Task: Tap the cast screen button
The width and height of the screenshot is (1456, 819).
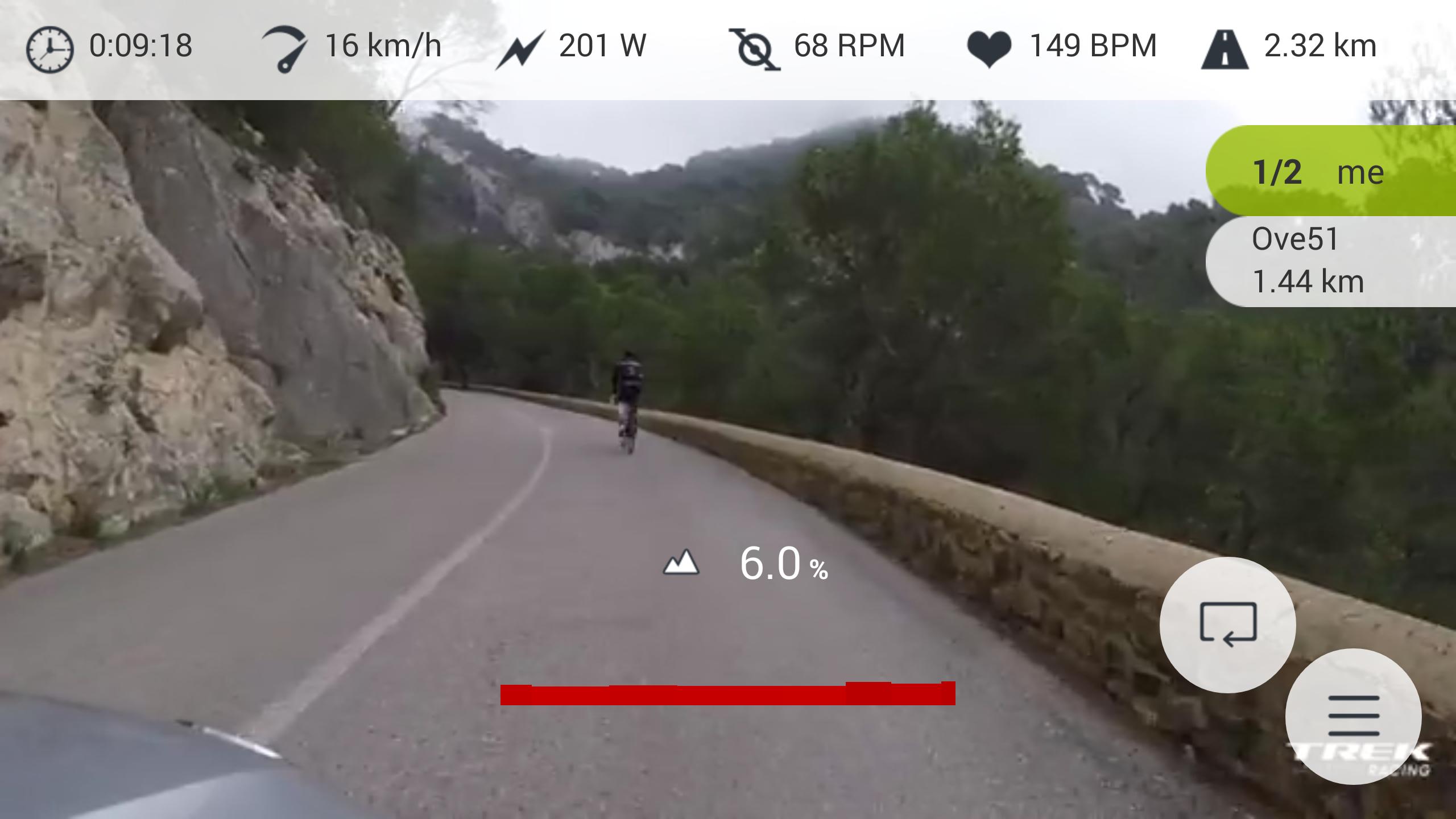Action: pos(1227,625)
